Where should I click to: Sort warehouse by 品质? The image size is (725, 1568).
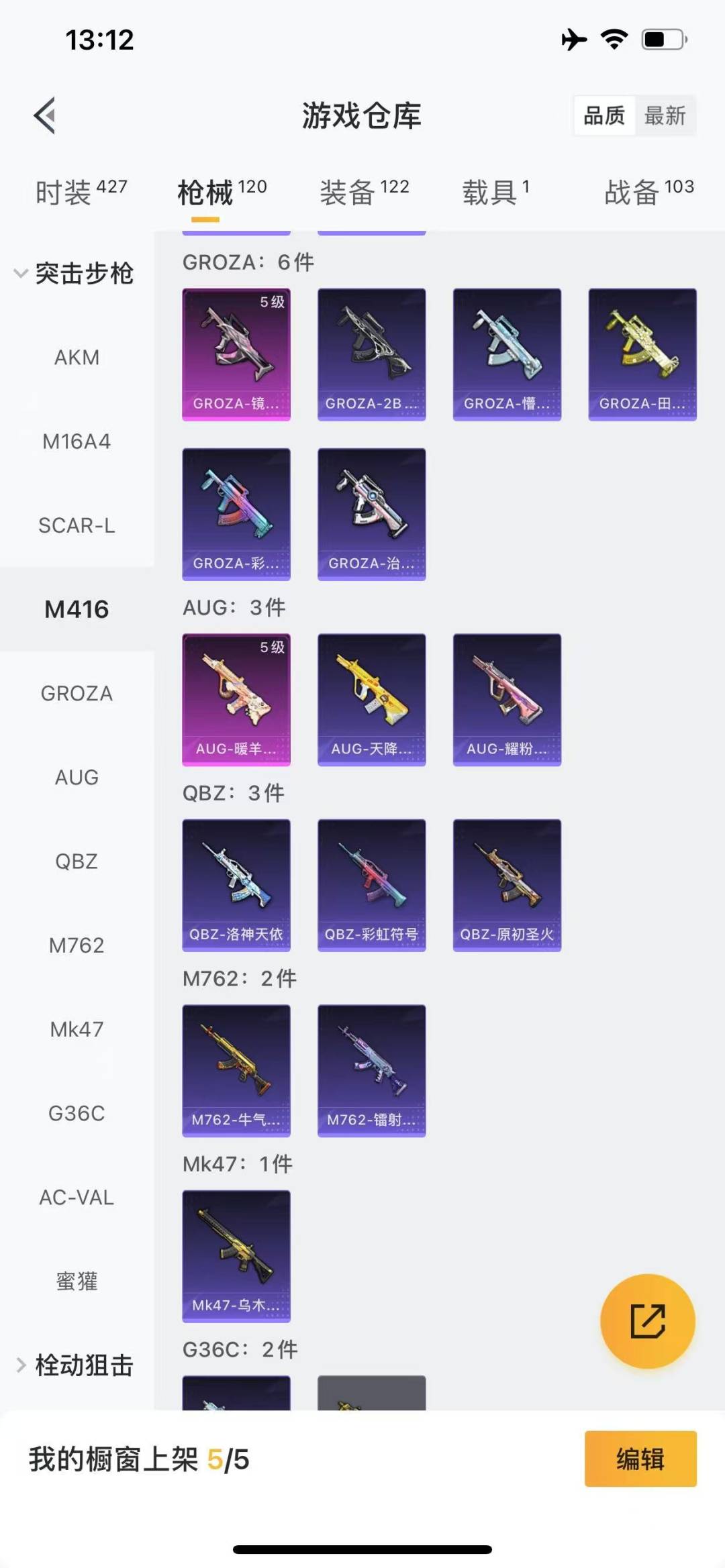point(604,116)
